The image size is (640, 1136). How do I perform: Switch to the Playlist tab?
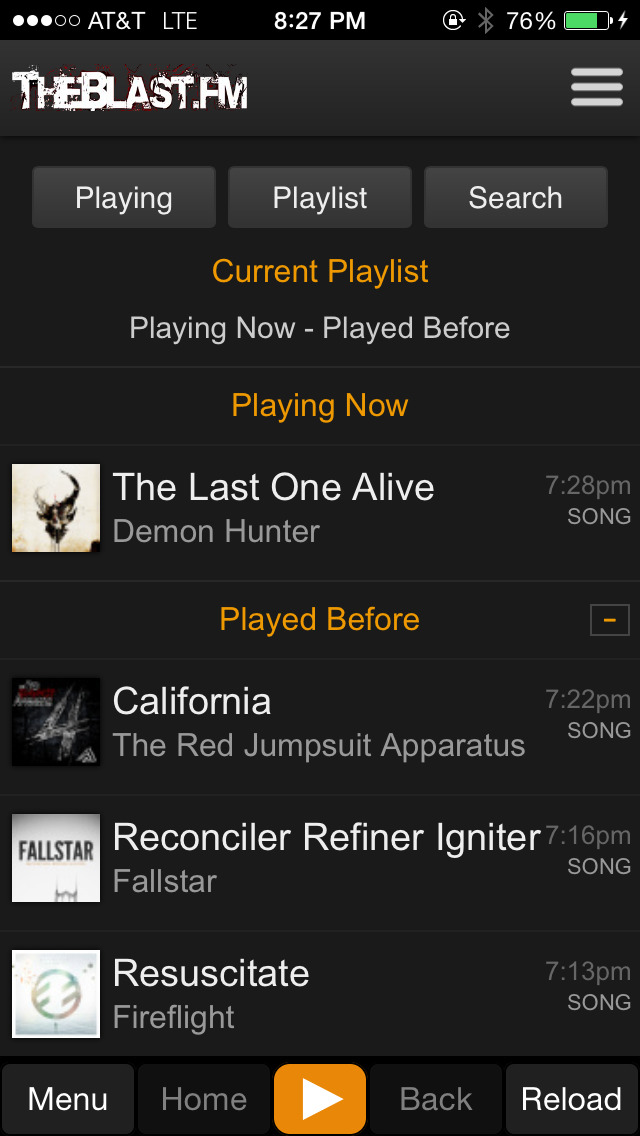(320, 198)
